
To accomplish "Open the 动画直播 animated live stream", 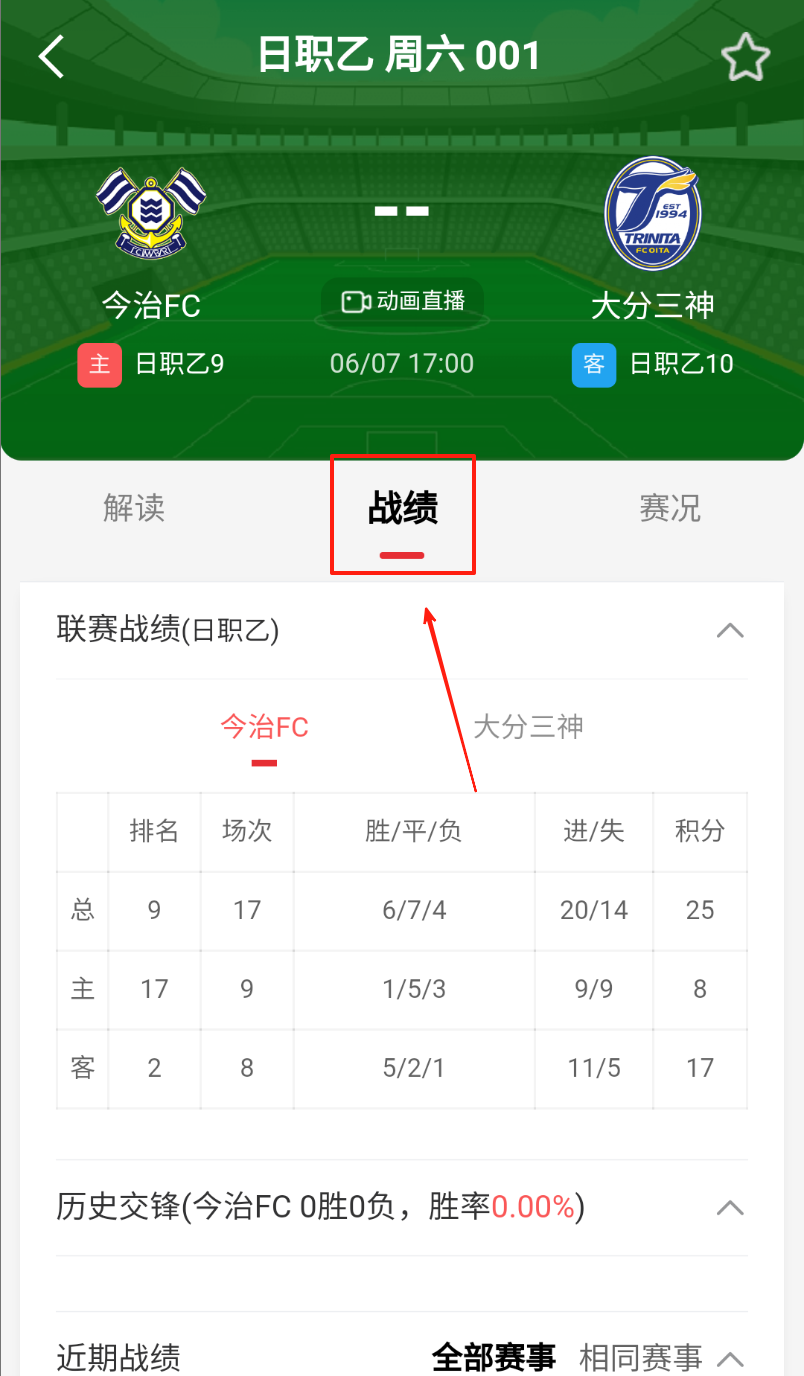I will pos(402,301).
